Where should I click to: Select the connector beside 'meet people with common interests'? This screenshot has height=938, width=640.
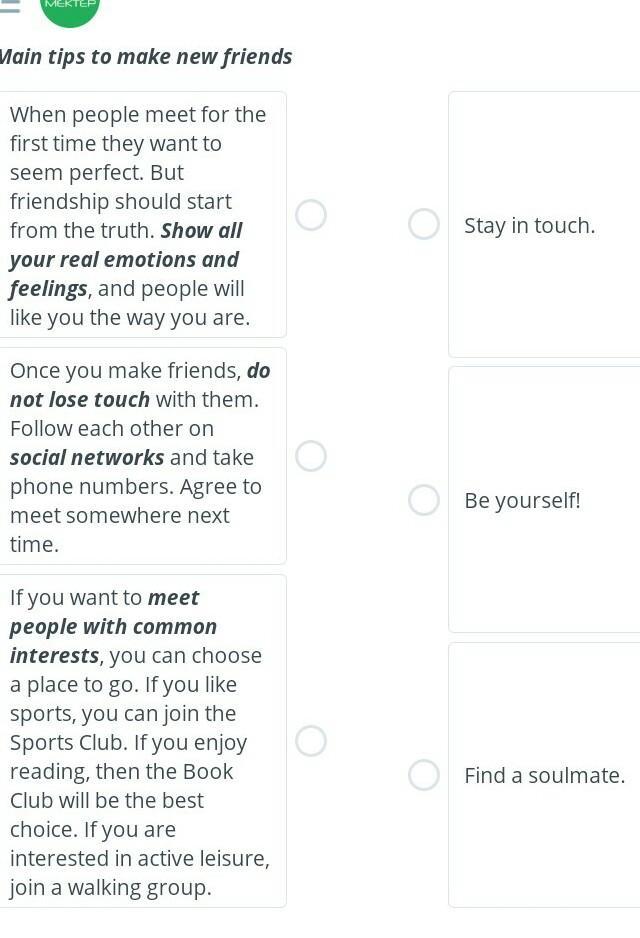(x=311, y=741)
